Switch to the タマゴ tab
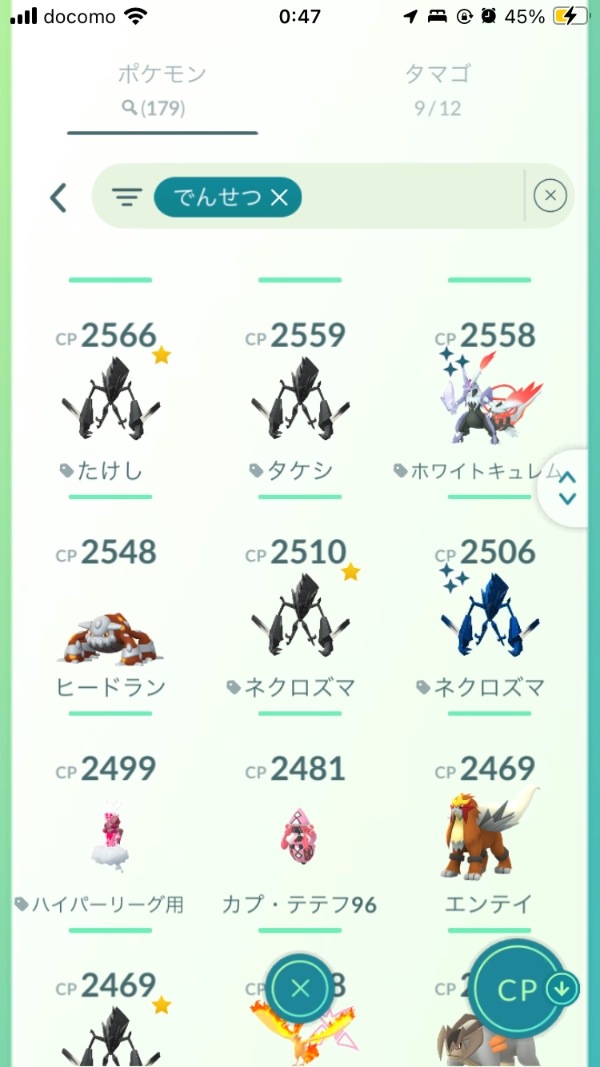Viewport: 600px width, 1067px height. [437, 88]
